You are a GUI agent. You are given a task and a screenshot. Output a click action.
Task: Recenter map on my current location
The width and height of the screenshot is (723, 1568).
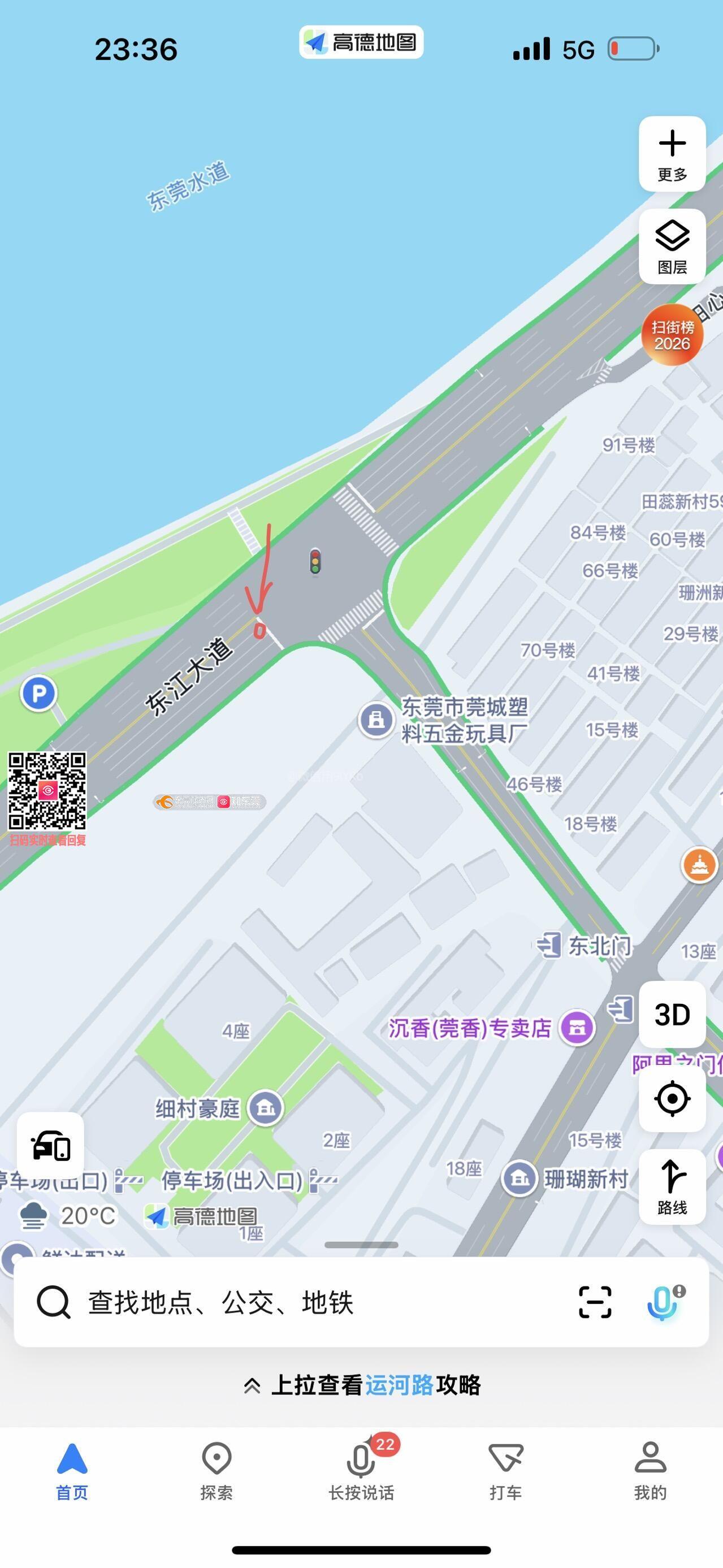672,1099
